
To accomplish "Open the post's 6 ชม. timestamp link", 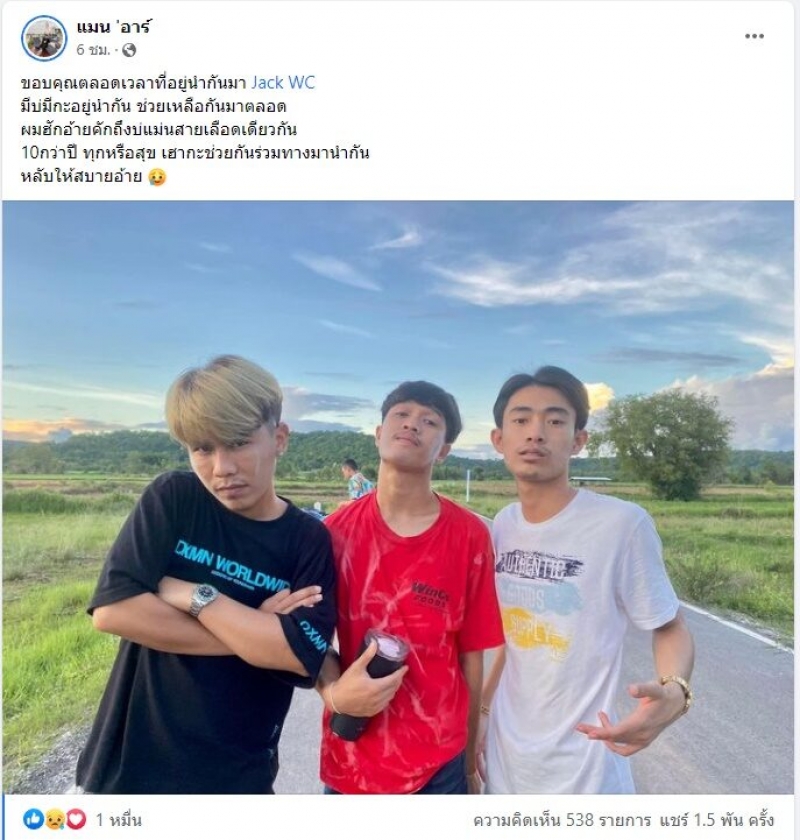I will pyautogui.click(x=94, y=49).
